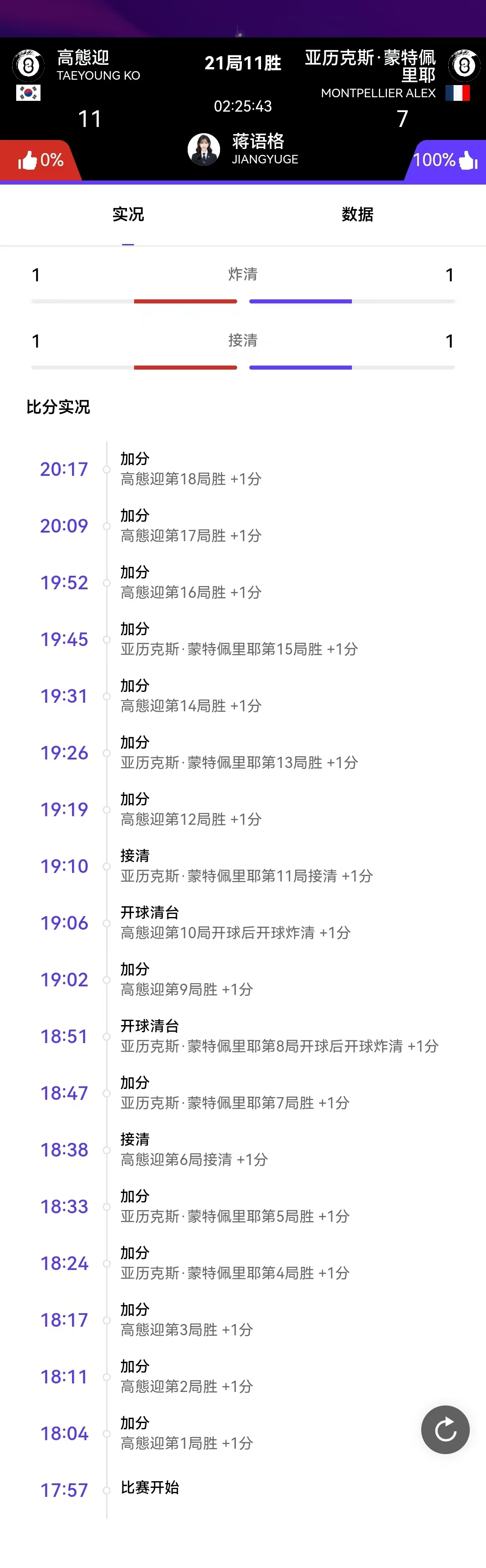
Task: Vote for 亚历克斯·蒙特佩里耶 with thumbs-up
Action: [467, 161]
